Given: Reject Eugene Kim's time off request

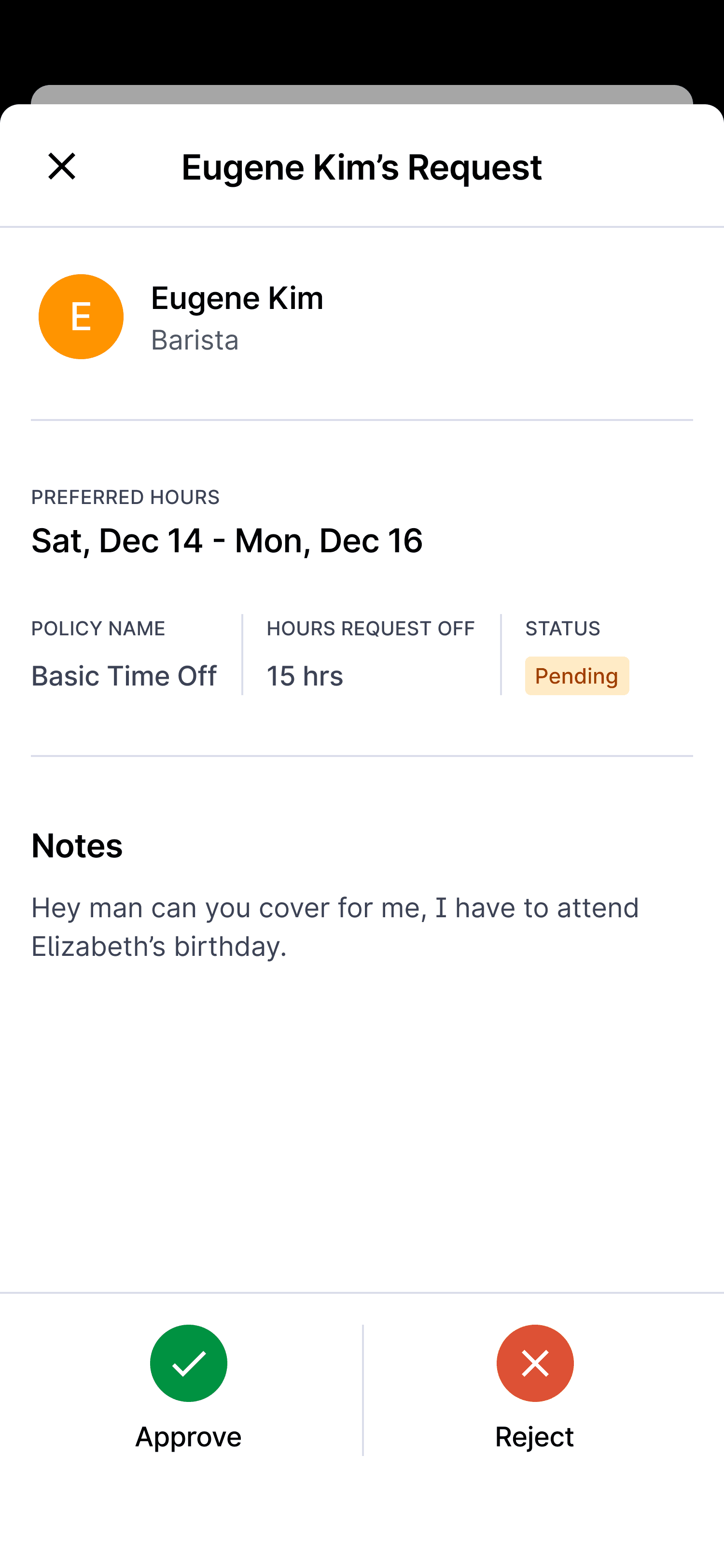Looking at the screenshot, I should [x=534, y=1363].
